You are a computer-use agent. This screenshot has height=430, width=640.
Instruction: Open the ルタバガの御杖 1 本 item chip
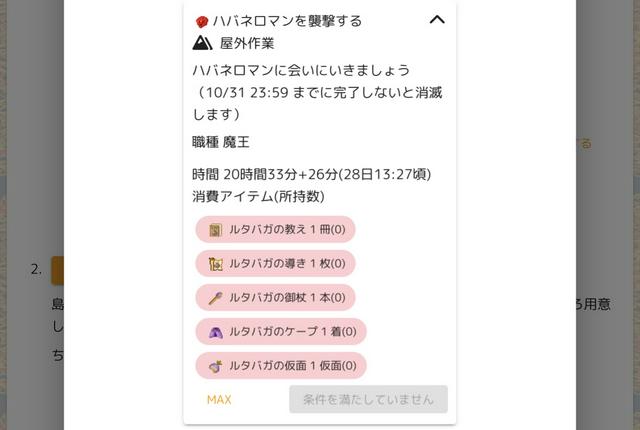275,298
